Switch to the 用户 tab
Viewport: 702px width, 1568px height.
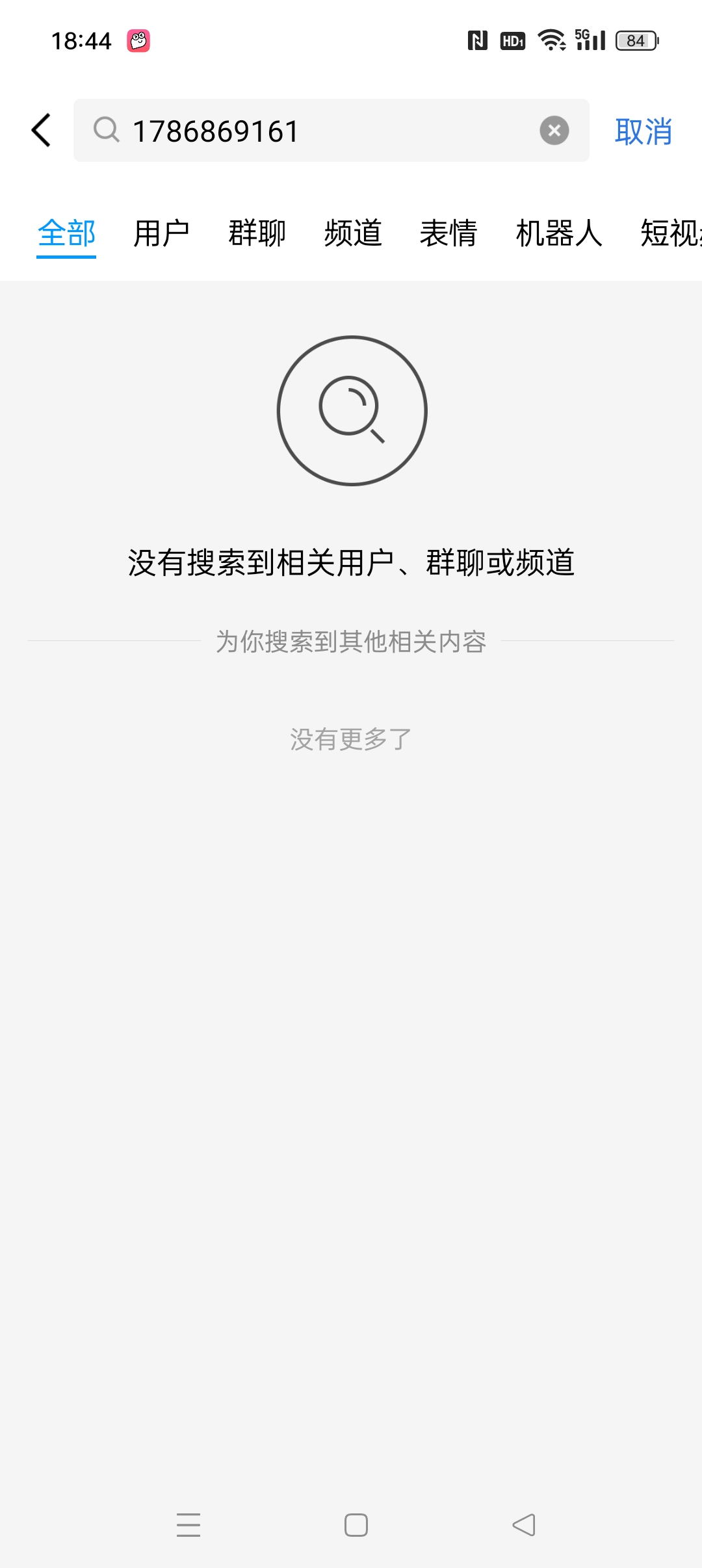(x=161, y=233)
